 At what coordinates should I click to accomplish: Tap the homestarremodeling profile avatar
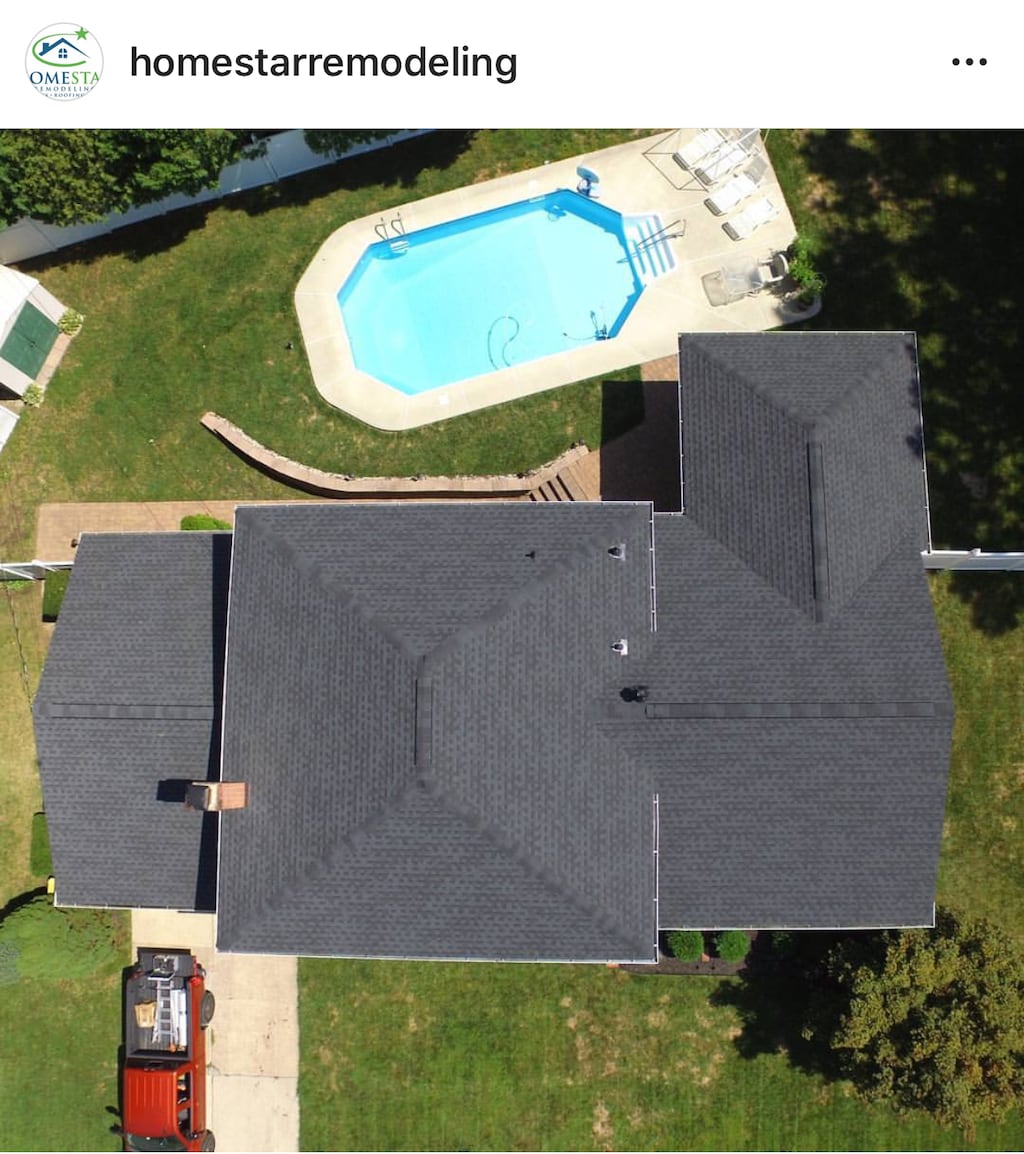click(64, 62)
